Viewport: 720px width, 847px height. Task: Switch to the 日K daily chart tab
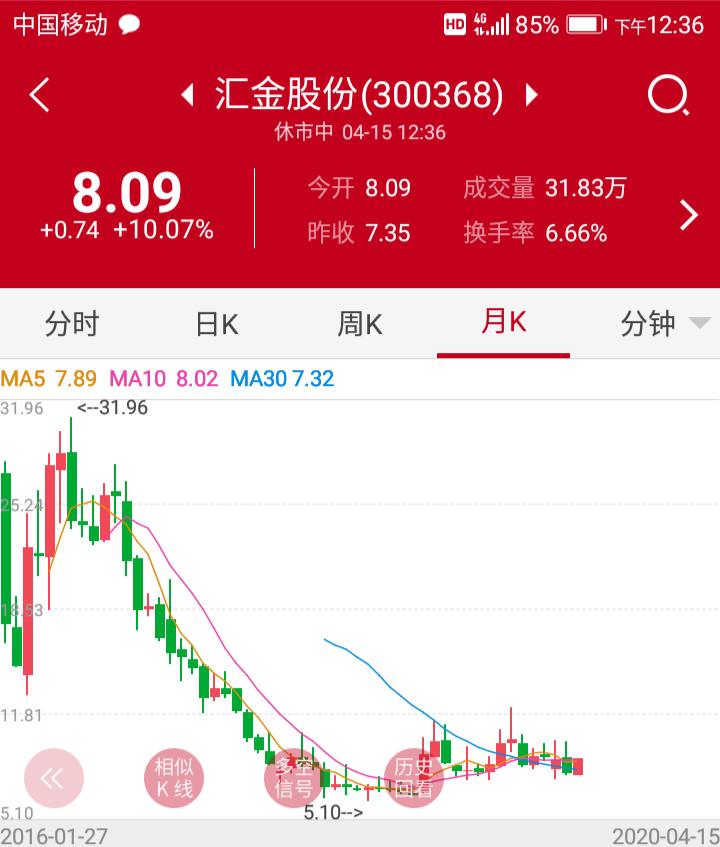click(x=216, y=324)
